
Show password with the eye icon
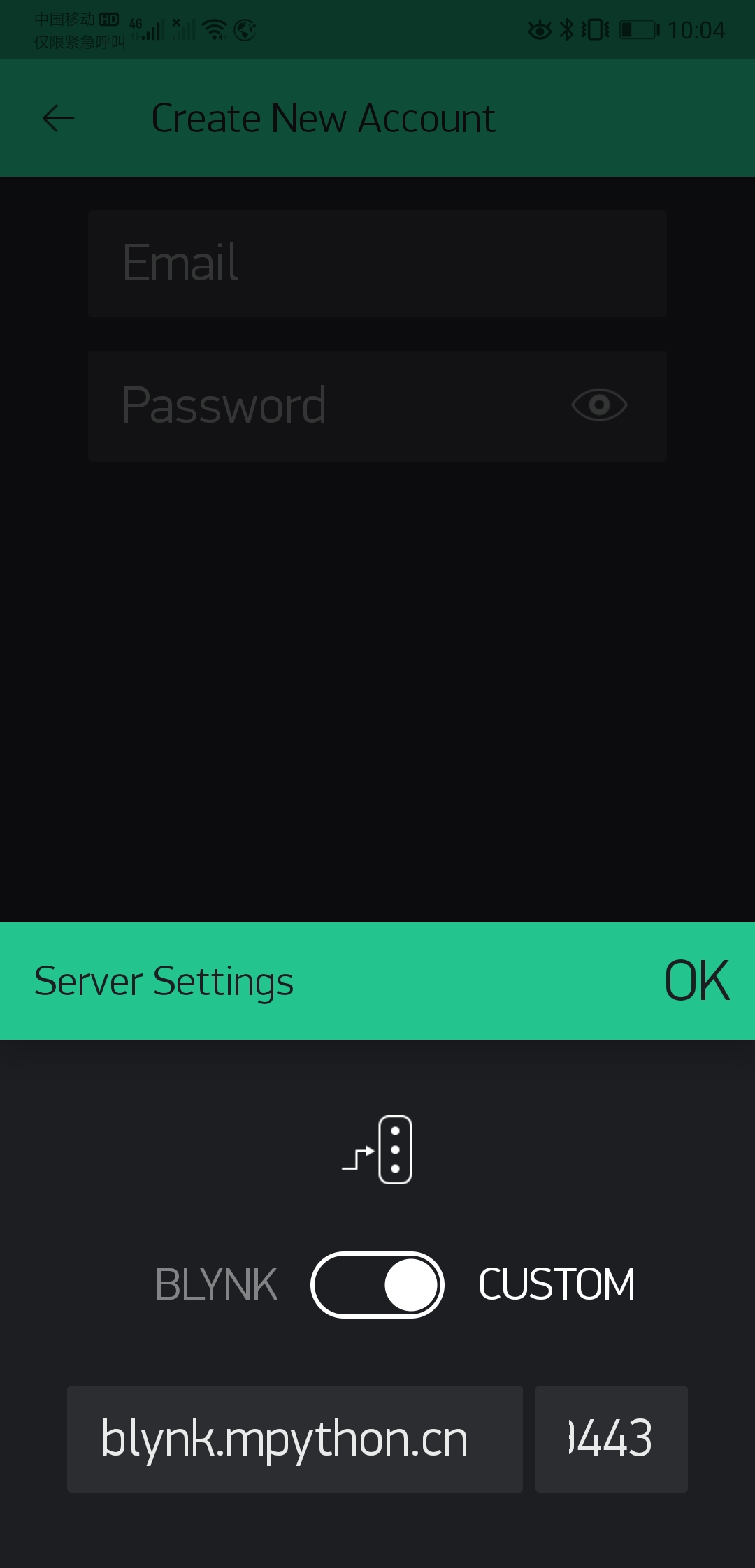(599, 405)
